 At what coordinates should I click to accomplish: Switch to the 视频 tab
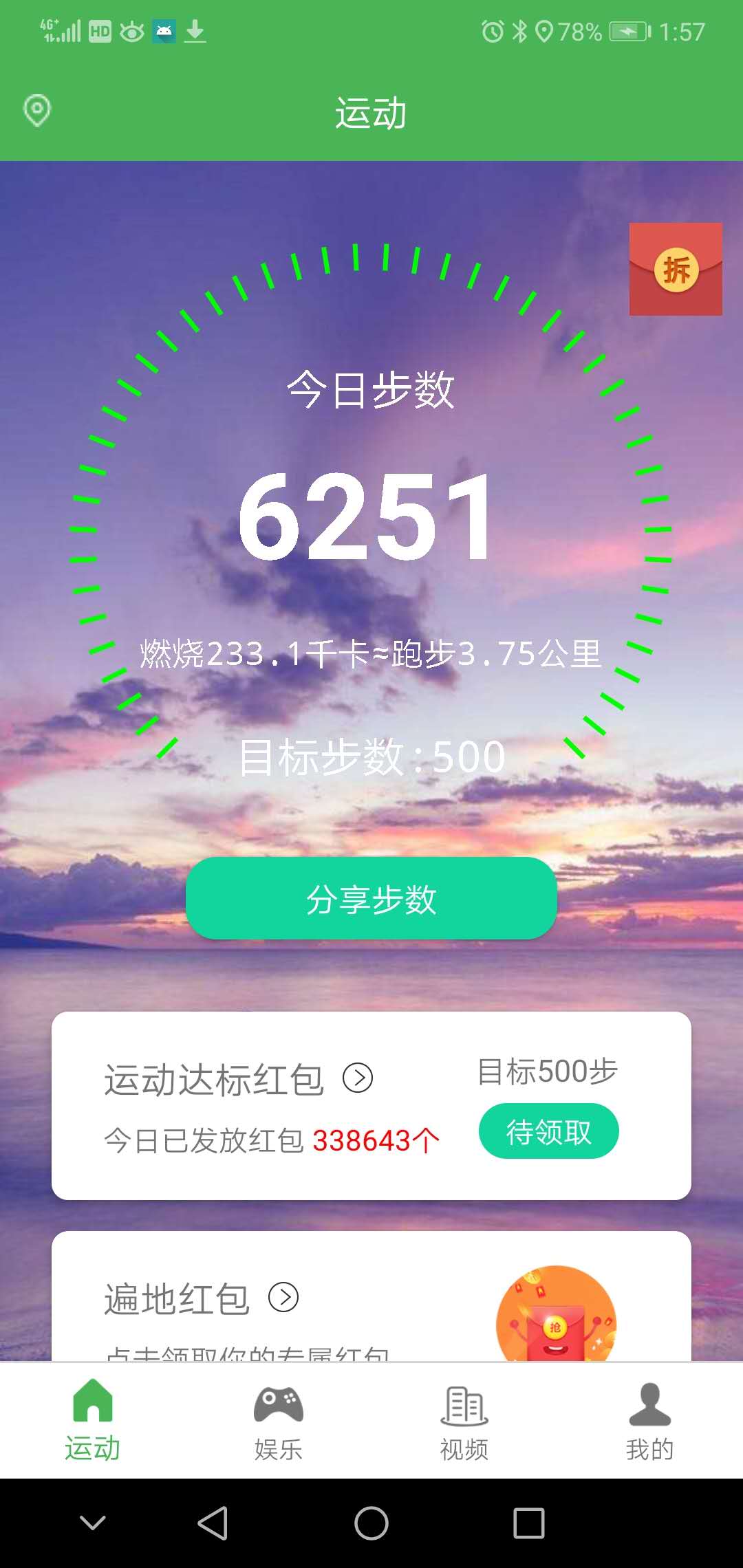pyautogui.click(x=464, y=1421)
